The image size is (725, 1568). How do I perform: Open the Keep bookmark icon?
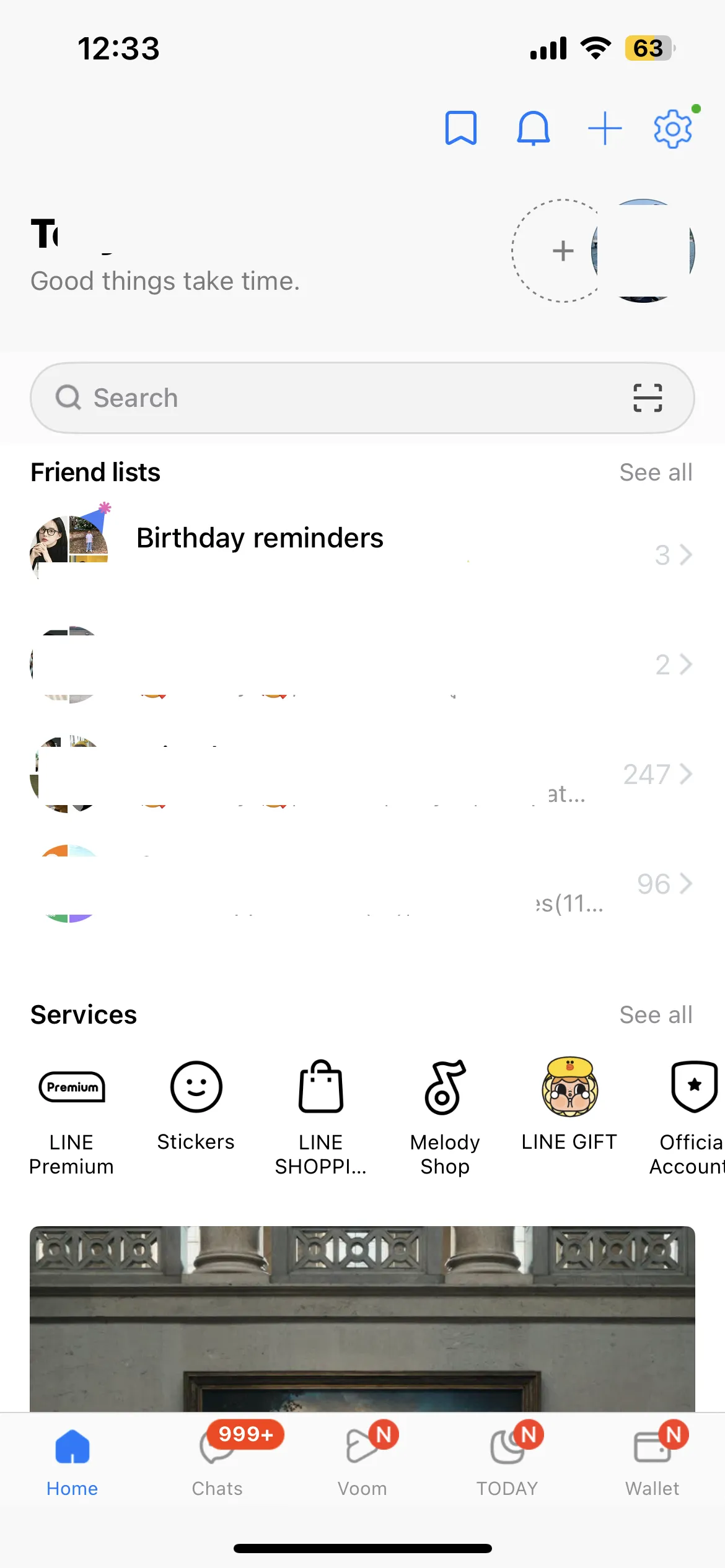click(461, 128)
